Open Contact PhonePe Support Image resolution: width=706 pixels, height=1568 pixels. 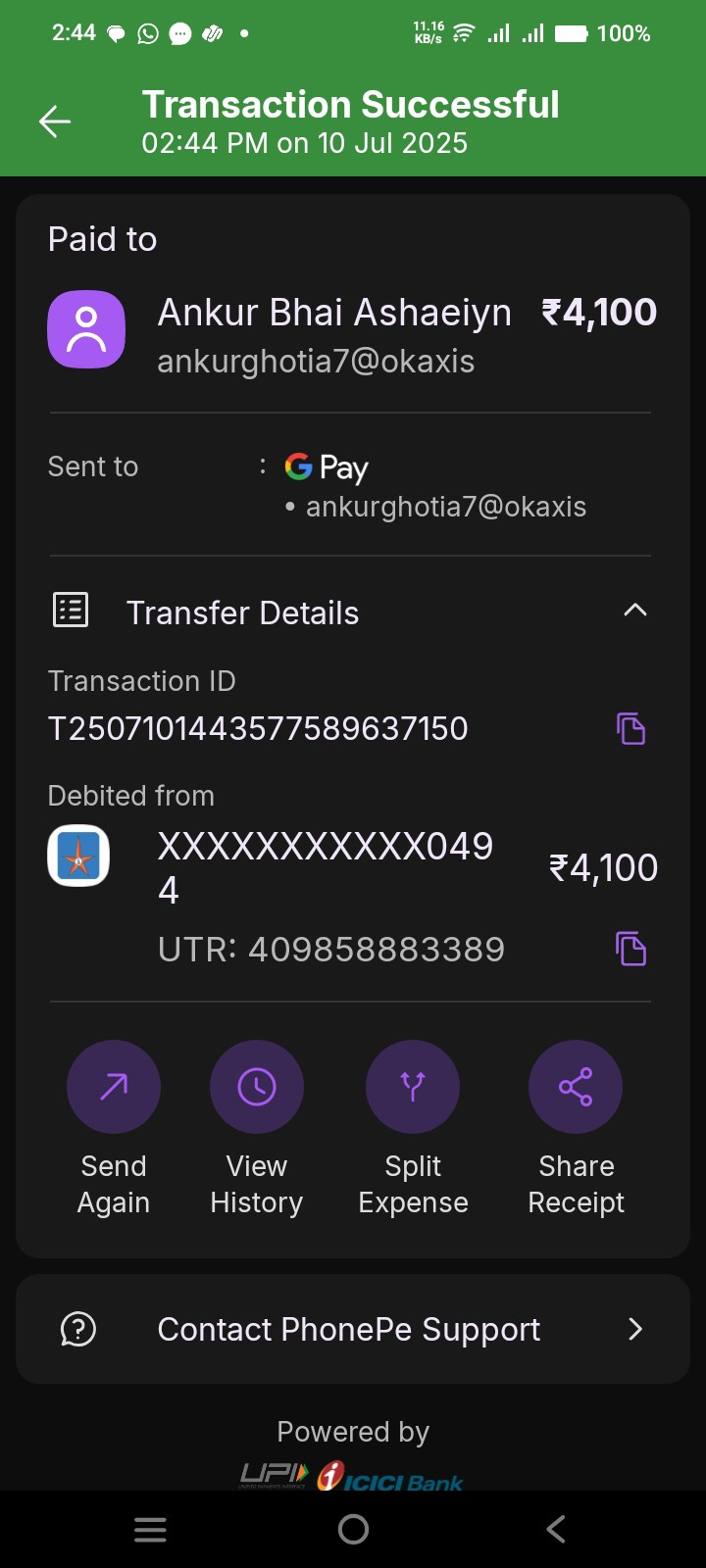pyautogui.click(x=353, y=1329)
